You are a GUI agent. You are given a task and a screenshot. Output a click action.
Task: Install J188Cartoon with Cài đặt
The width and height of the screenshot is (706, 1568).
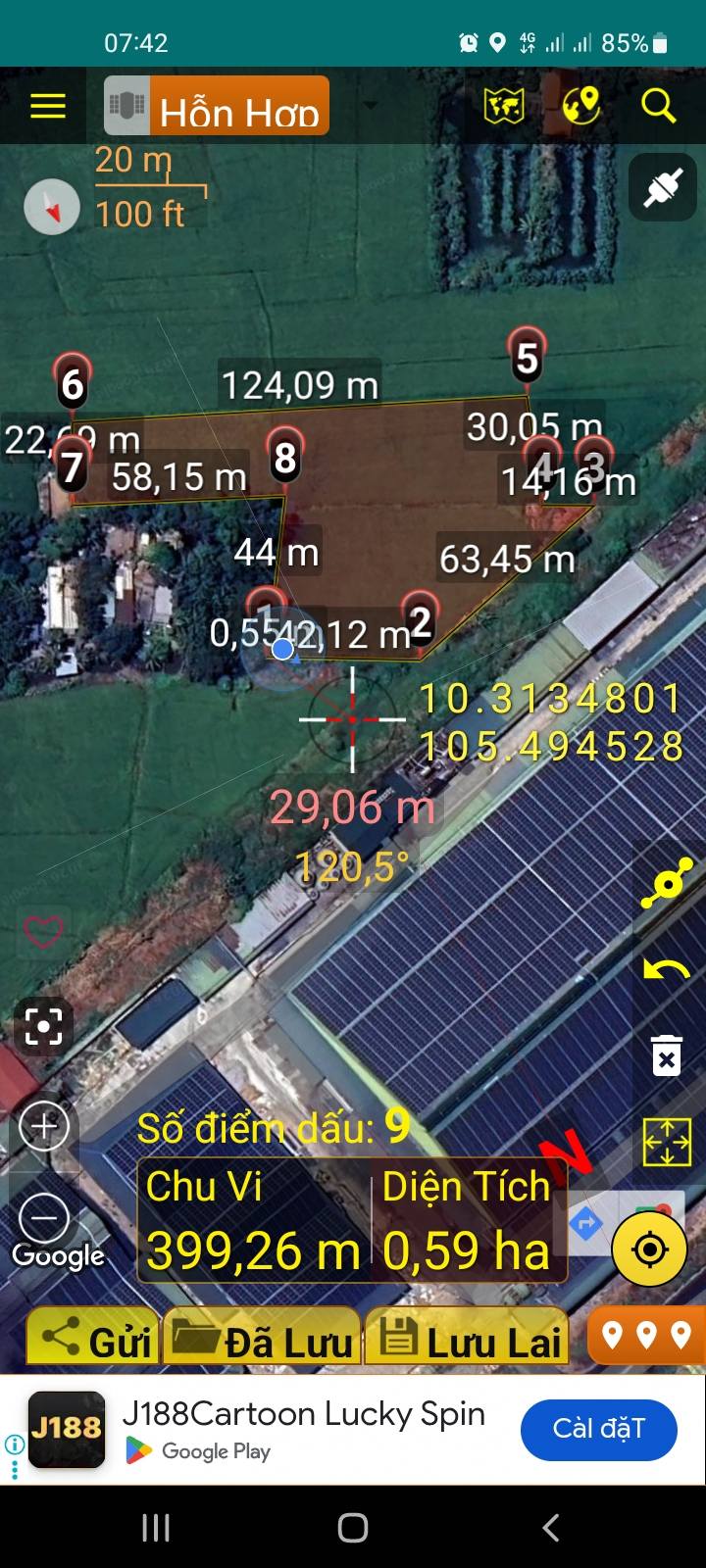coord(598,1429)
